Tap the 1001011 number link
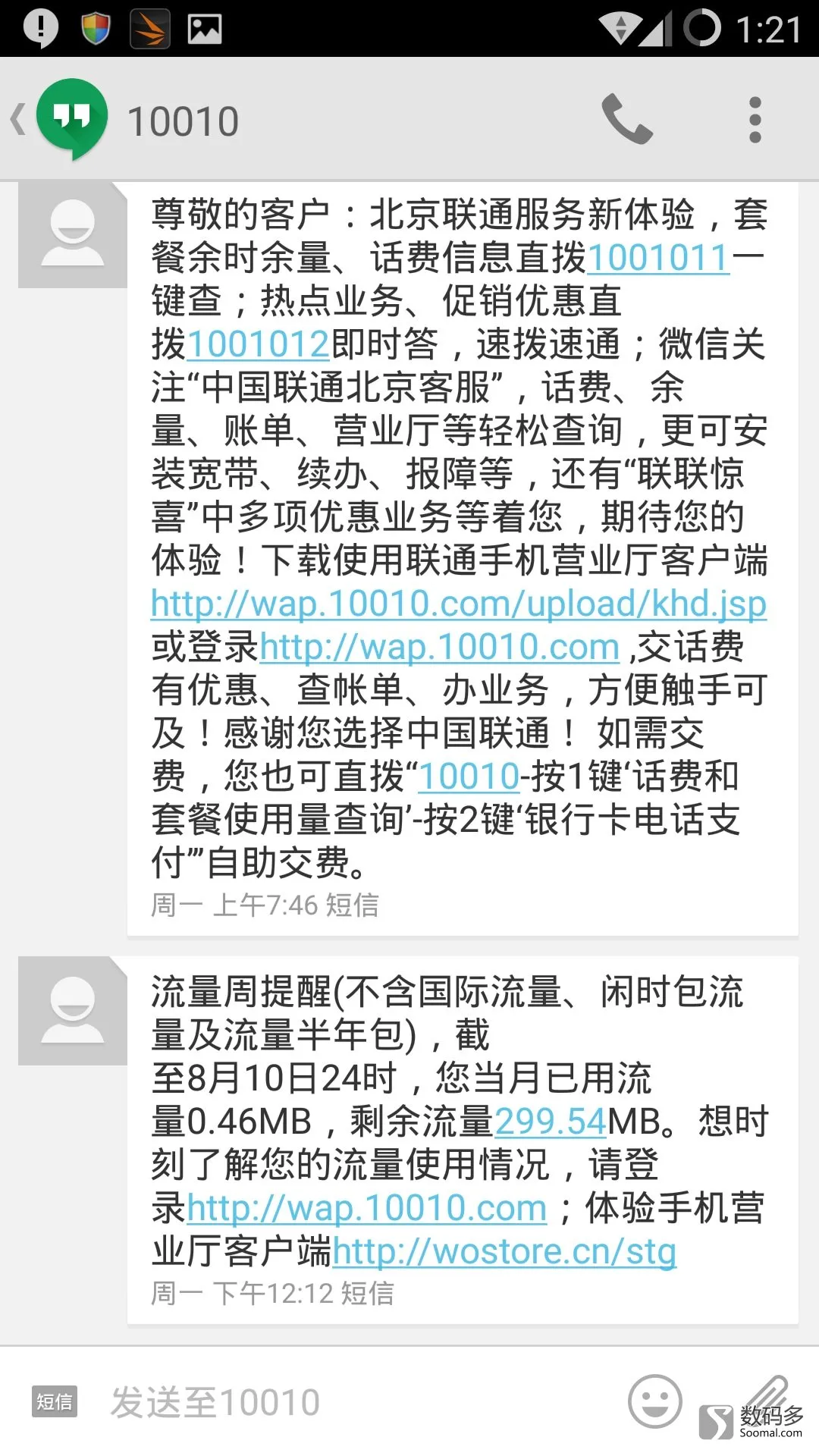Image resolution: width=819 pixels, height=1456 pixels. click(x=658, y=258)
